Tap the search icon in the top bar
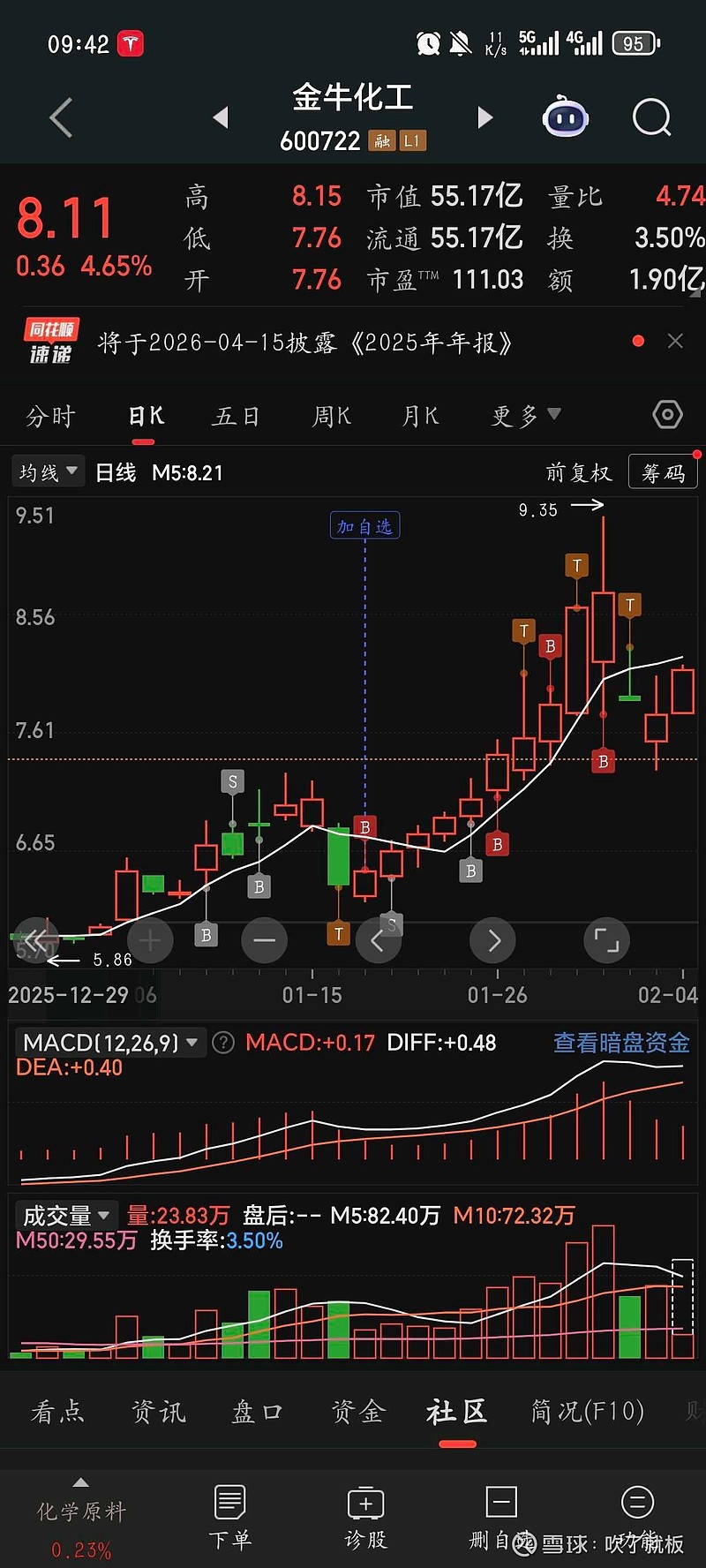 click(650, 117)
